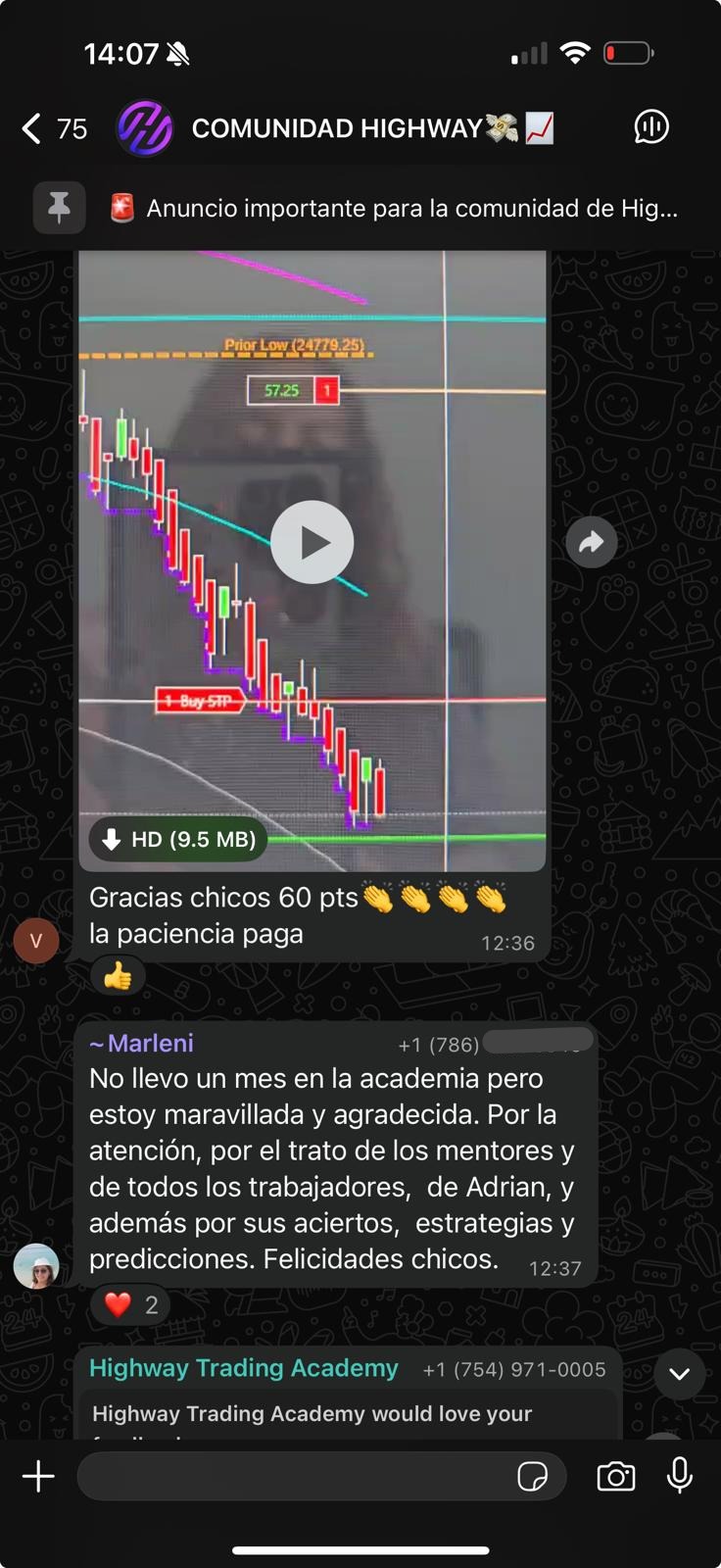Type in the message box
The width and height of the screenshot is (721, 1568).
click(x=294, y=1476)
